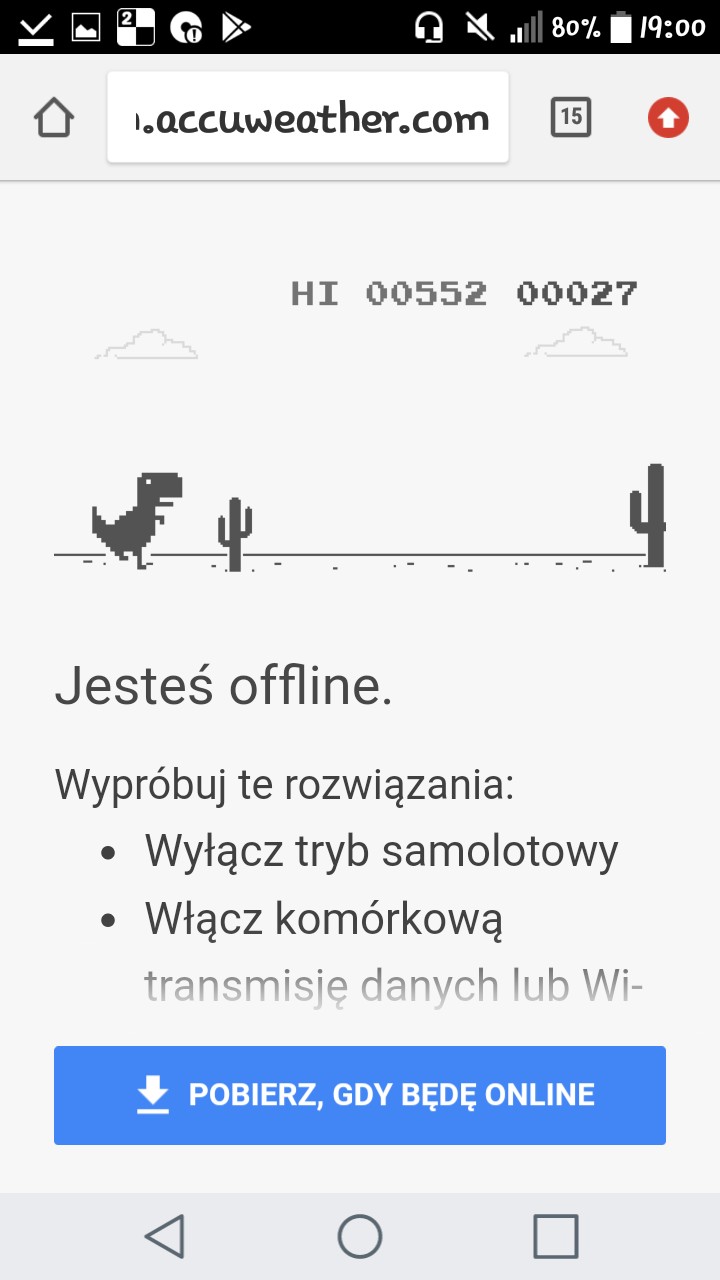Open recent apps from the navigation bar
Viewport: 720px width, 1280px height.
click(x=555, y=1236)
